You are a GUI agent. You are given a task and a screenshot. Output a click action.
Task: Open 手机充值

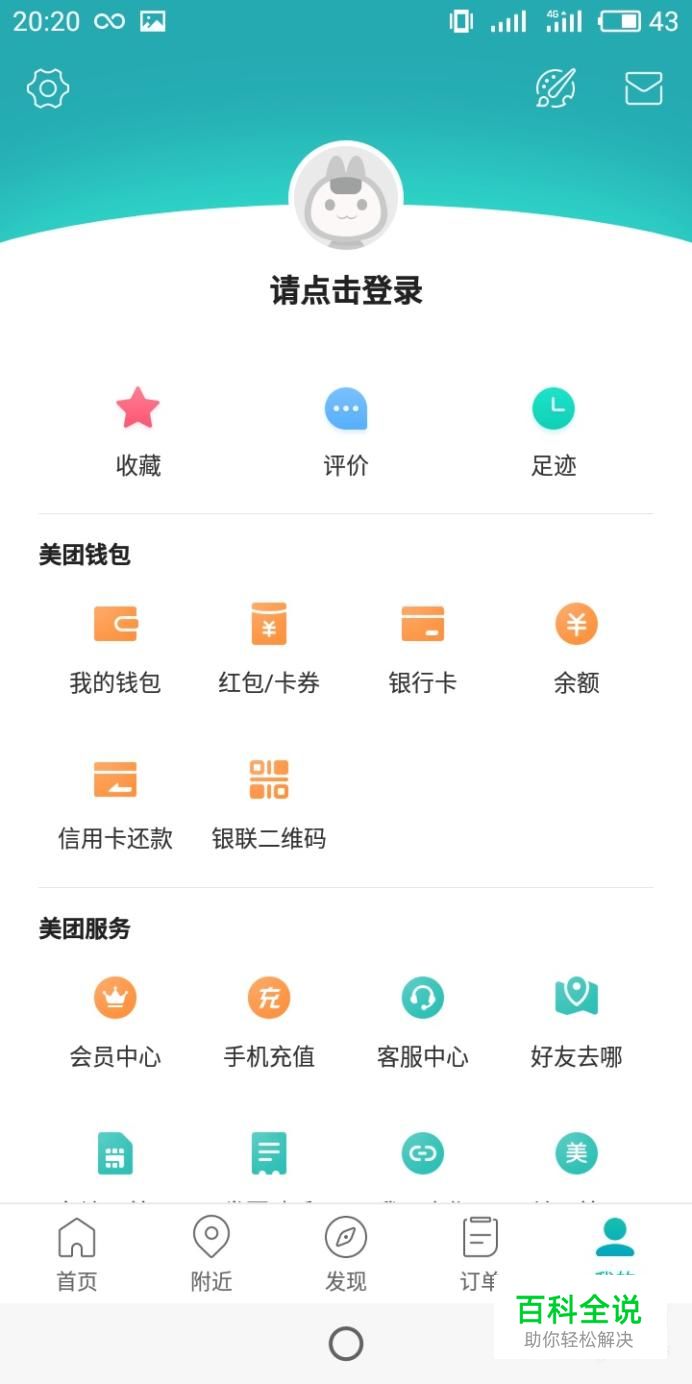tap(269, 1022)
